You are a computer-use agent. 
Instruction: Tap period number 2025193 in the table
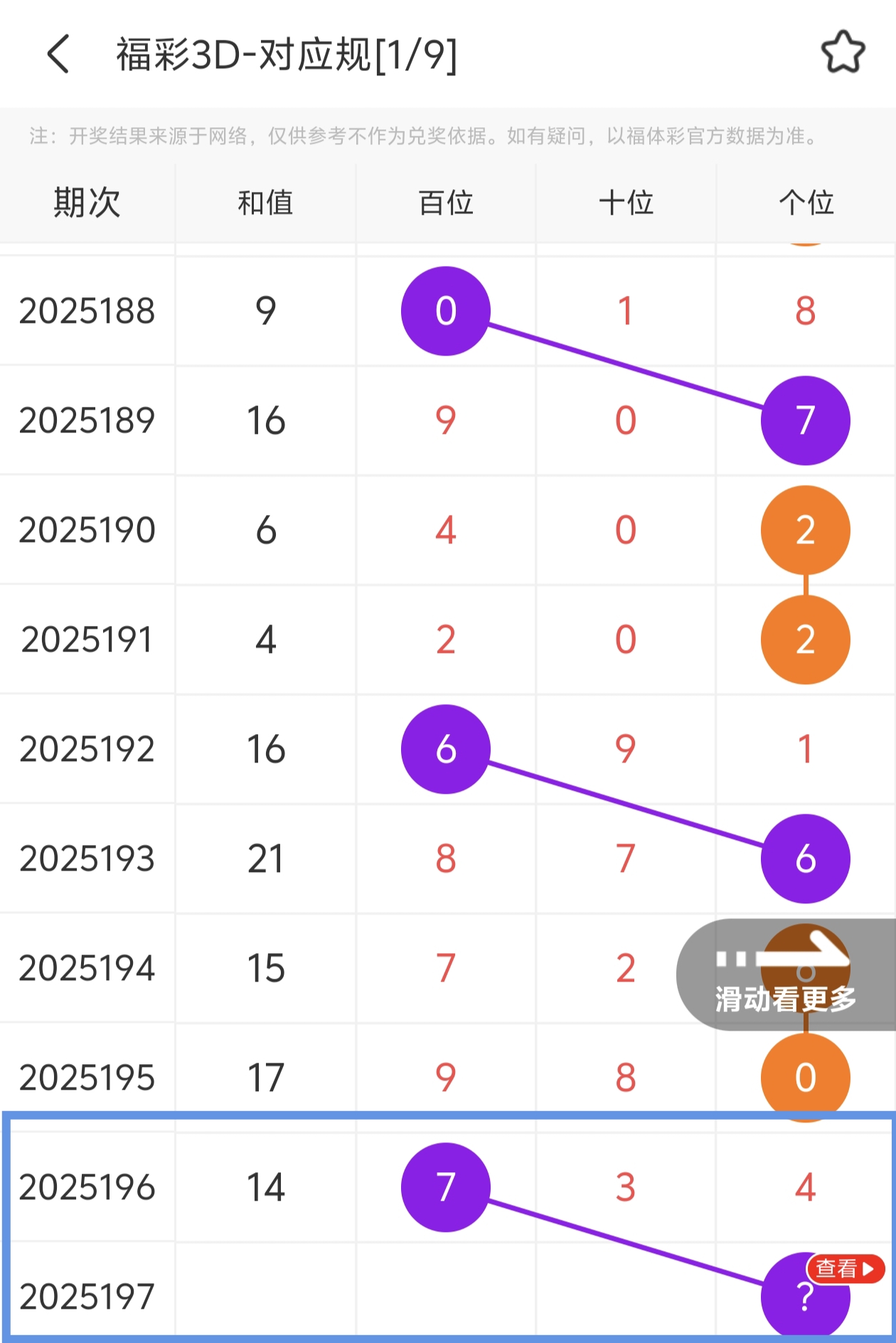[x=87, y=859]
